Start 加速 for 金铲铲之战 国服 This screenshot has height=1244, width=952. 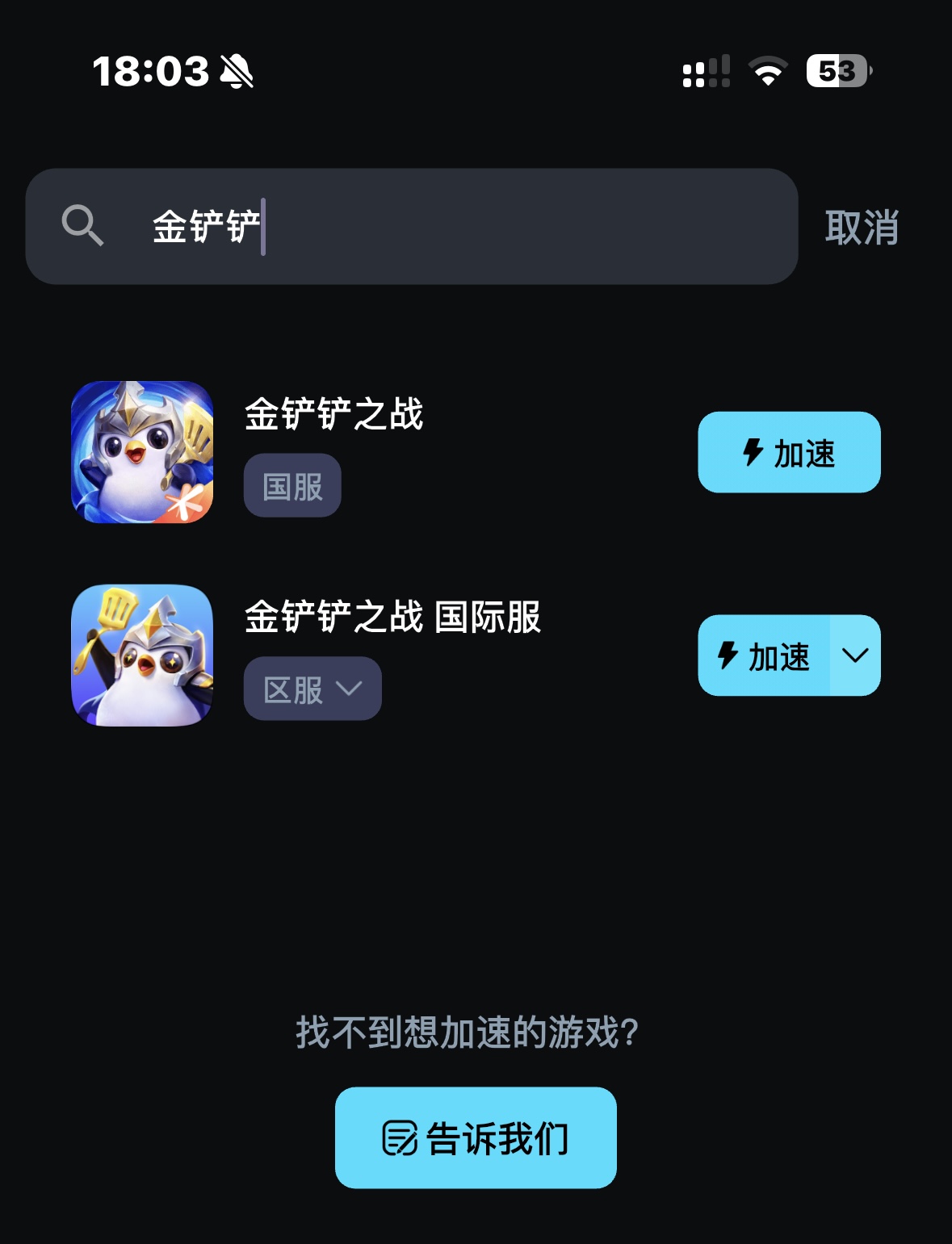tap(789, 452)
